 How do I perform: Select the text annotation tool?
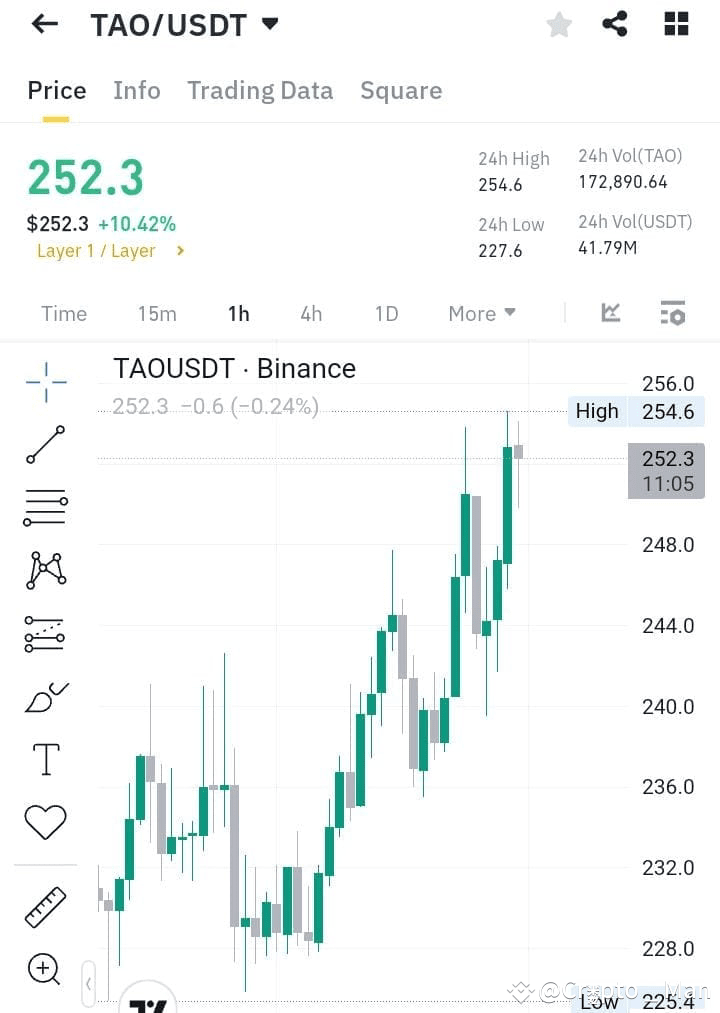coord(44,758)
